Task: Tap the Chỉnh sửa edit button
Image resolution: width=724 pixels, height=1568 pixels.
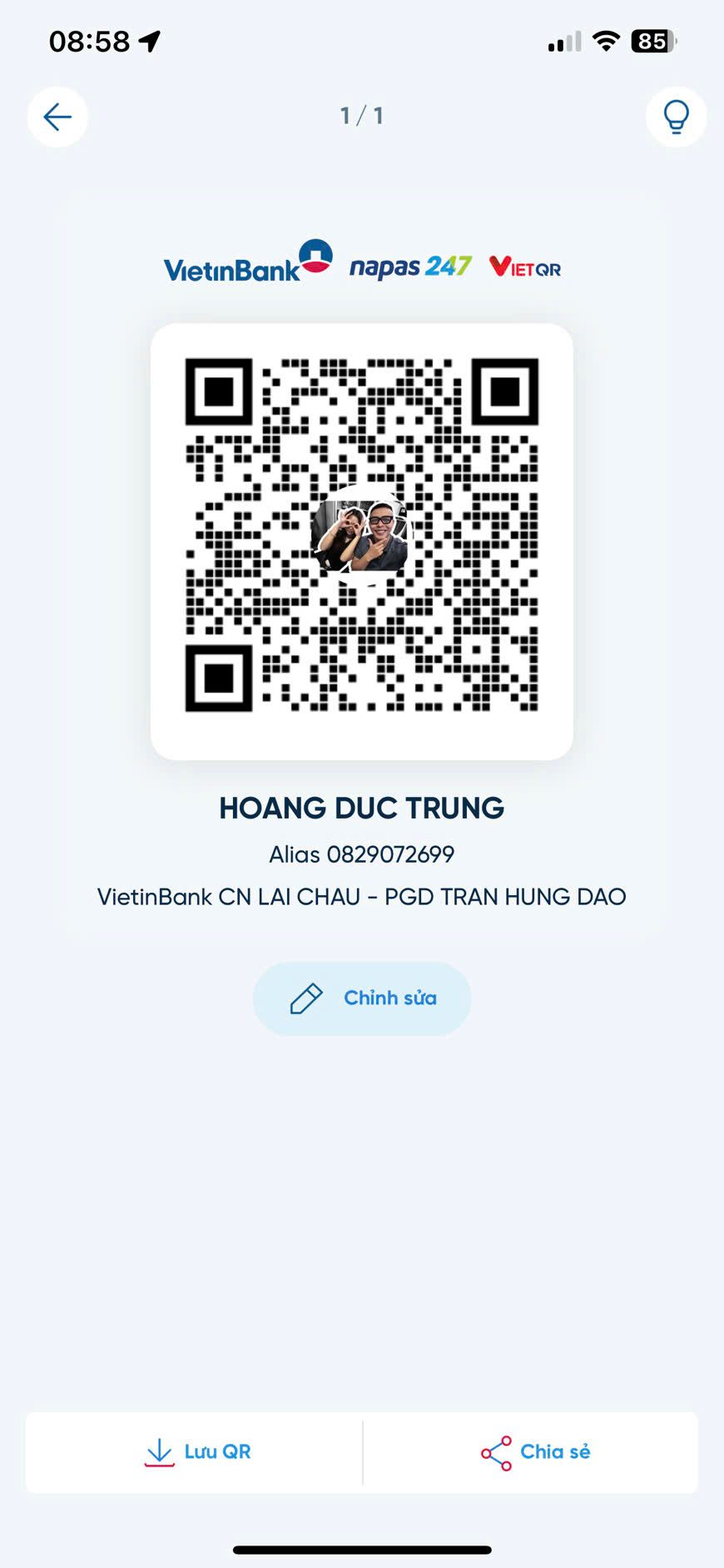Action: [362, 998]
